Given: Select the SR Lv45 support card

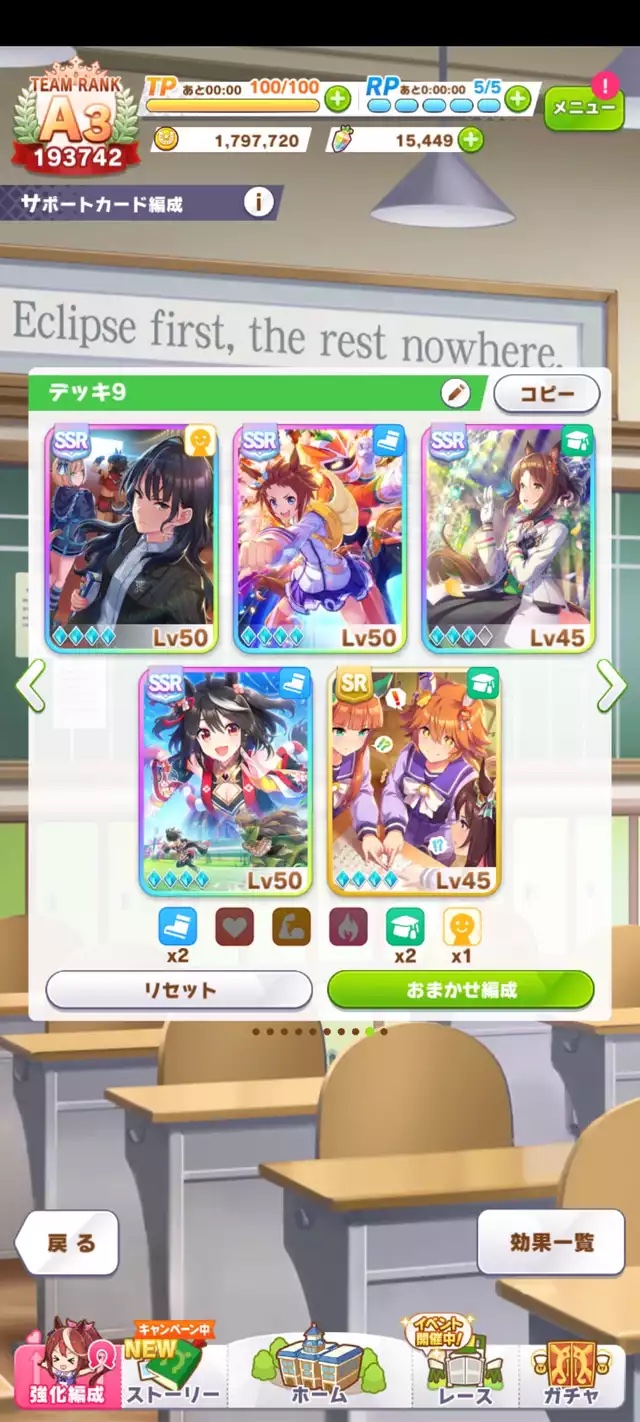Looking at the screenshot, I should click(x=414, y=780).
